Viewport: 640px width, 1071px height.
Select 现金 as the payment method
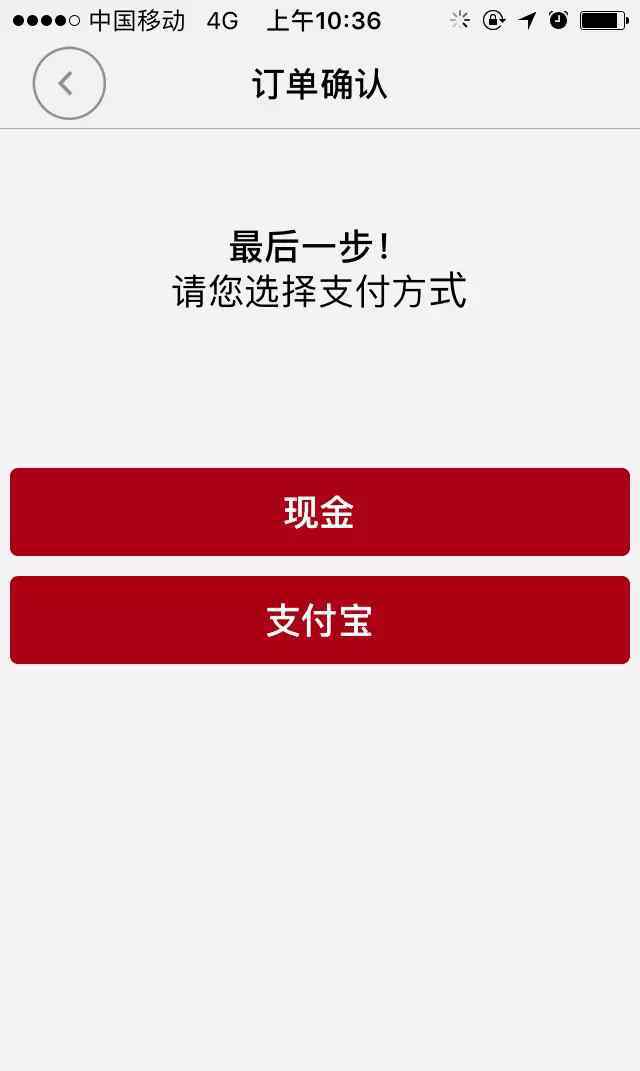point(320,512)
